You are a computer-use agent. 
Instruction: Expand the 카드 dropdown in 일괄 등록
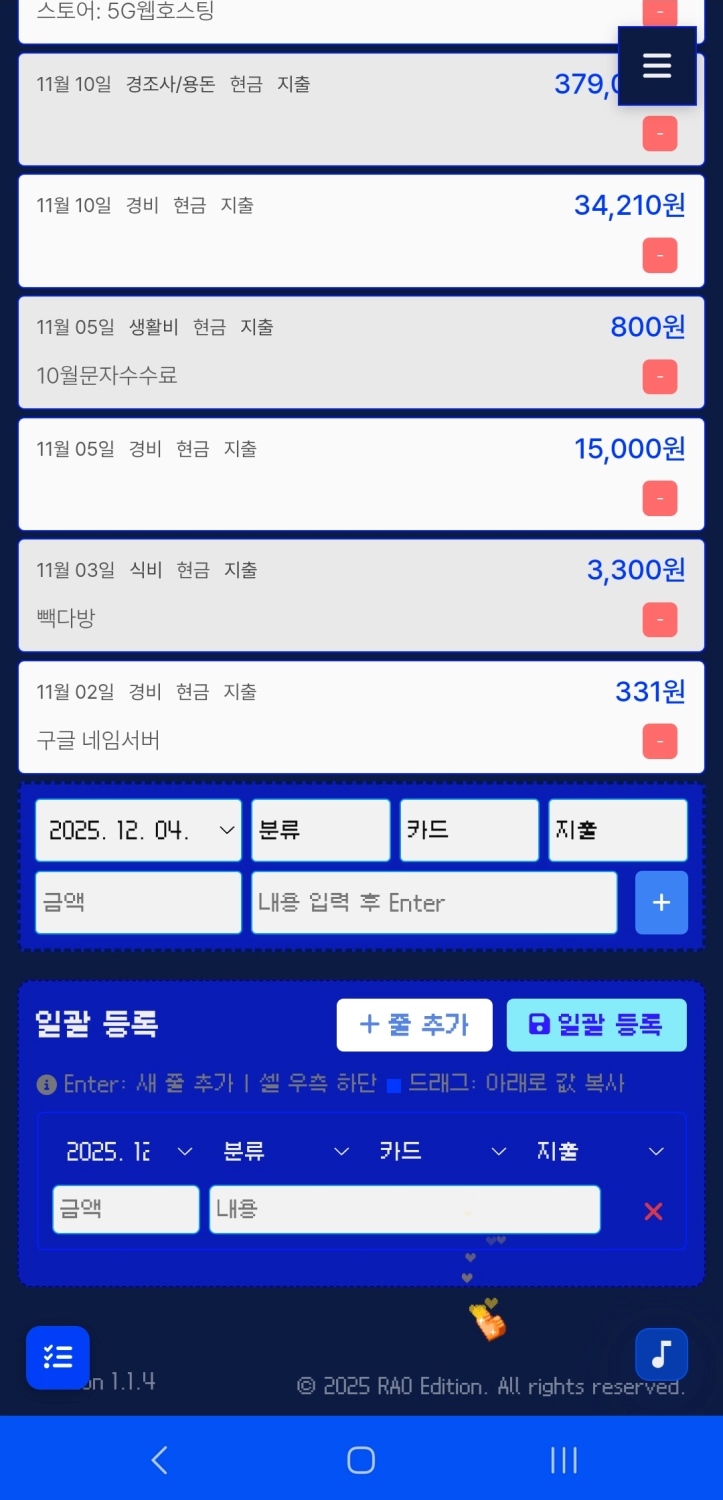tap(442, 1152)
